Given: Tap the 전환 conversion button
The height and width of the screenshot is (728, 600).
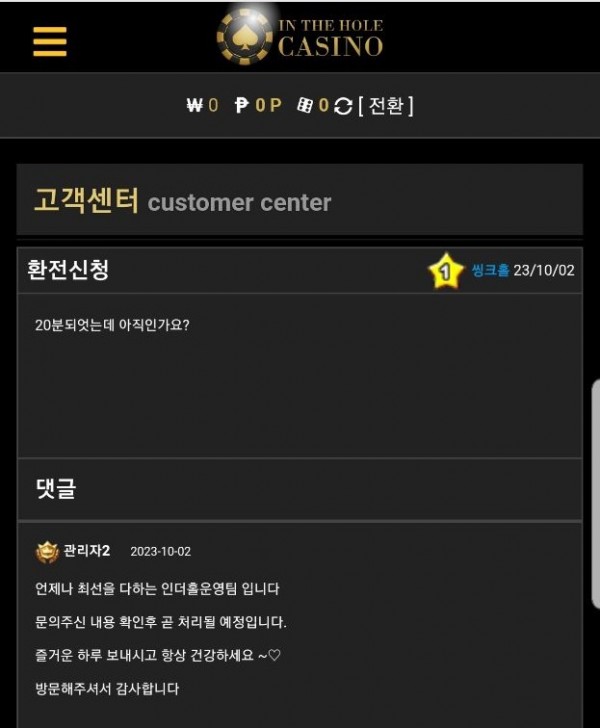Looking at the screenshot, I should 385,106.
